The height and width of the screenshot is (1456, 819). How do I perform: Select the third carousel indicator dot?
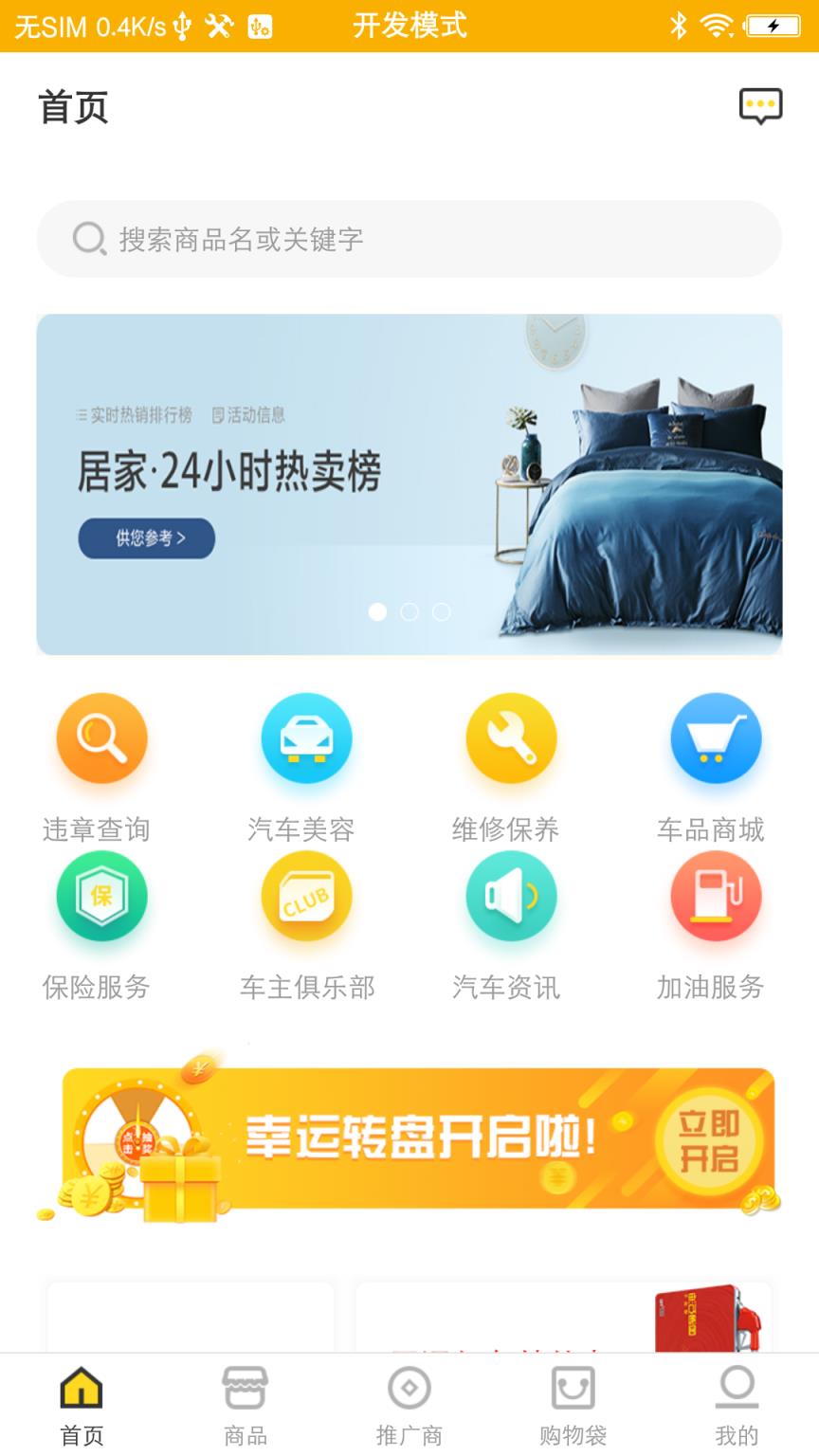point(441,612)
